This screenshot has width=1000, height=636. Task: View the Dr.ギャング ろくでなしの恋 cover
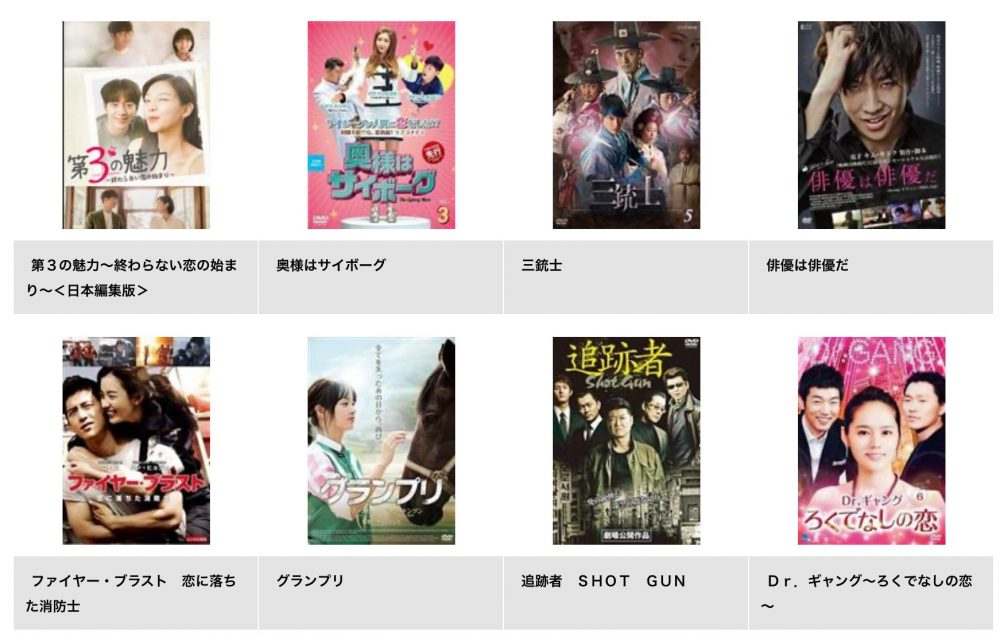click(871, 440)
